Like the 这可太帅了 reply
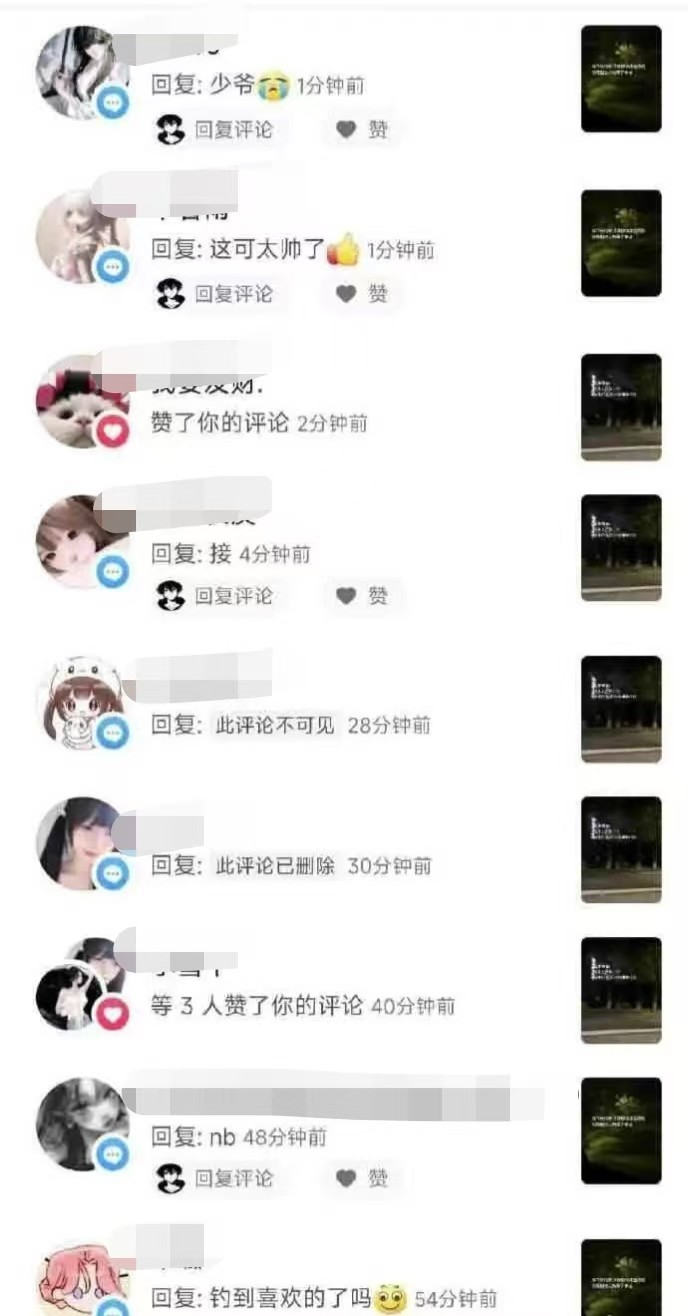The height and width of the screenshot is (1316, 688). tap(362, 294)
